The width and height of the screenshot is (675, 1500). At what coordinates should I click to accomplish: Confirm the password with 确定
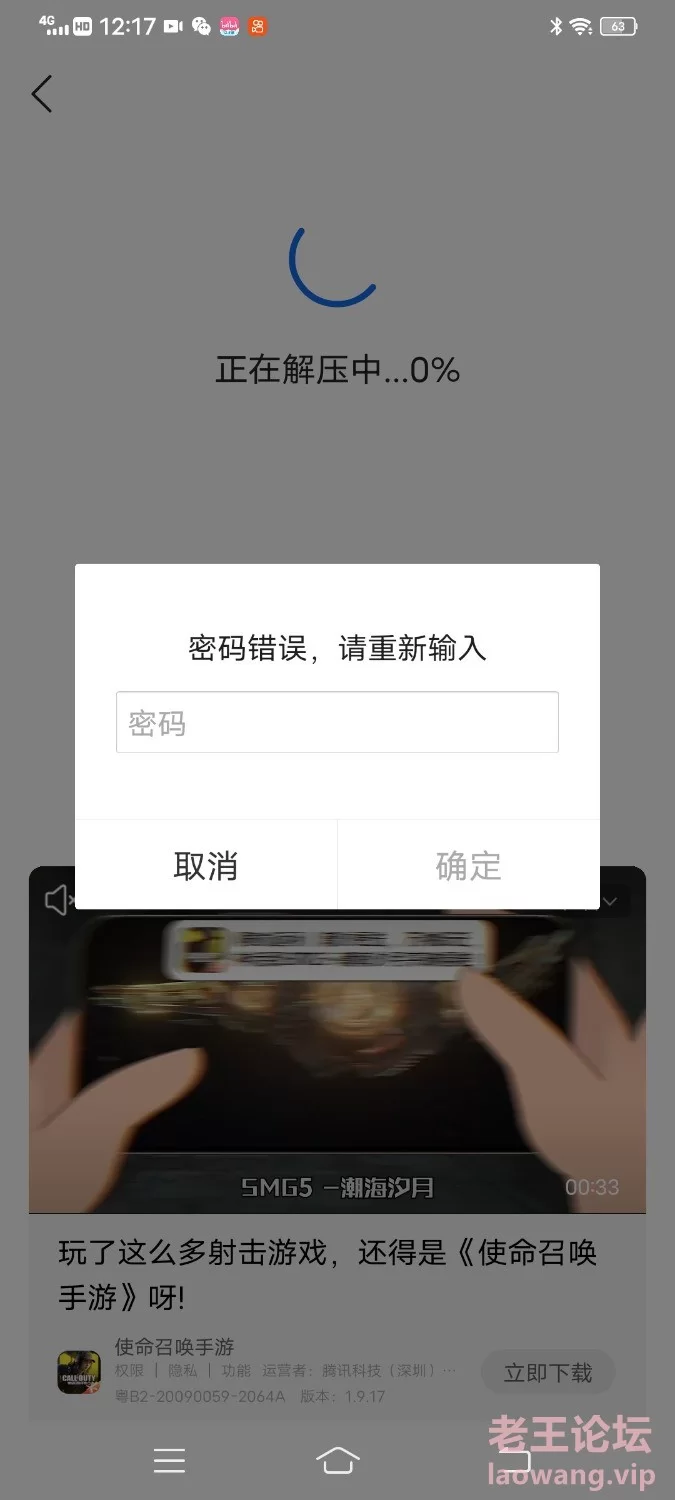click(468, 865)
